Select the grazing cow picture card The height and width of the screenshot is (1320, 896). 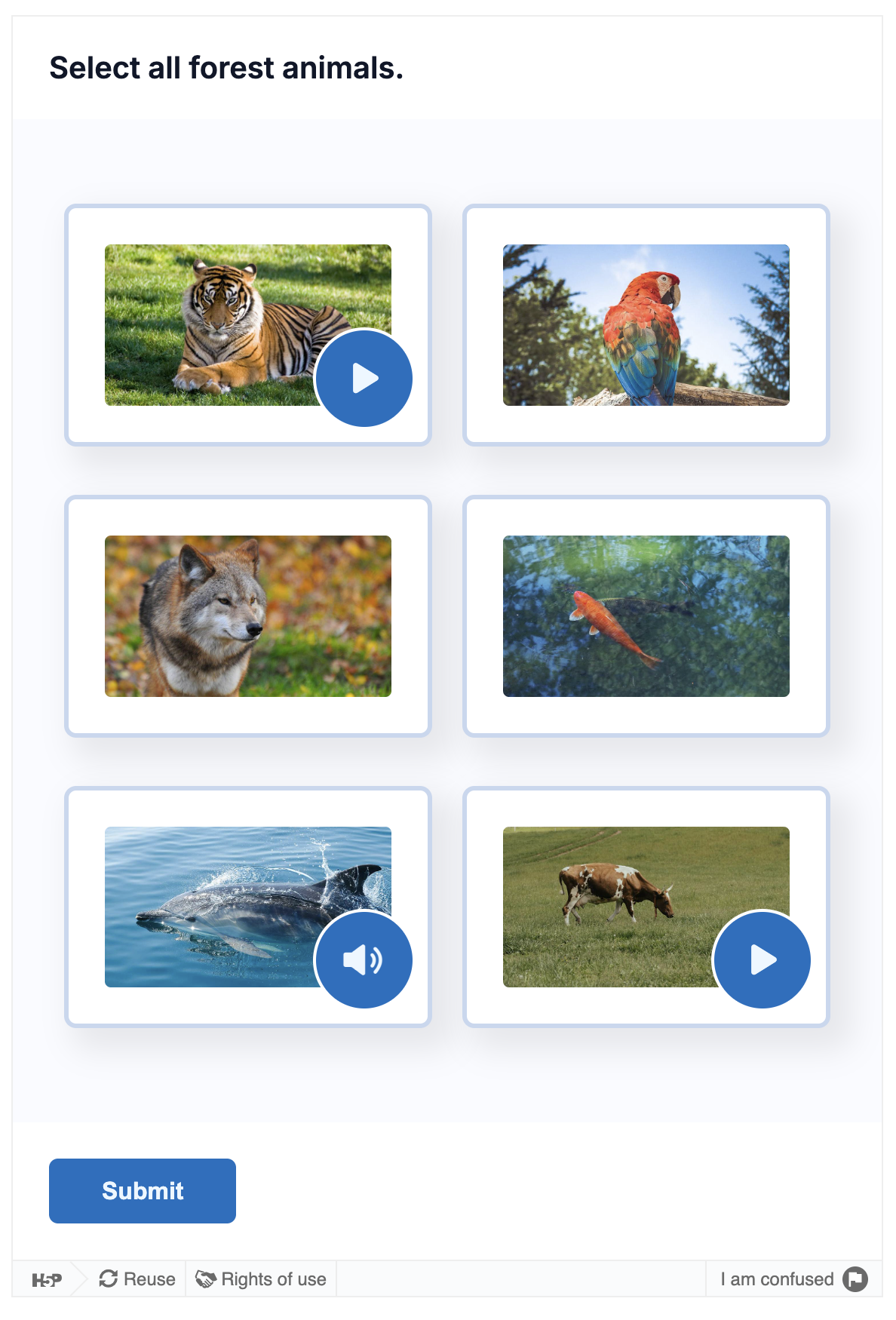coord(611,898)
